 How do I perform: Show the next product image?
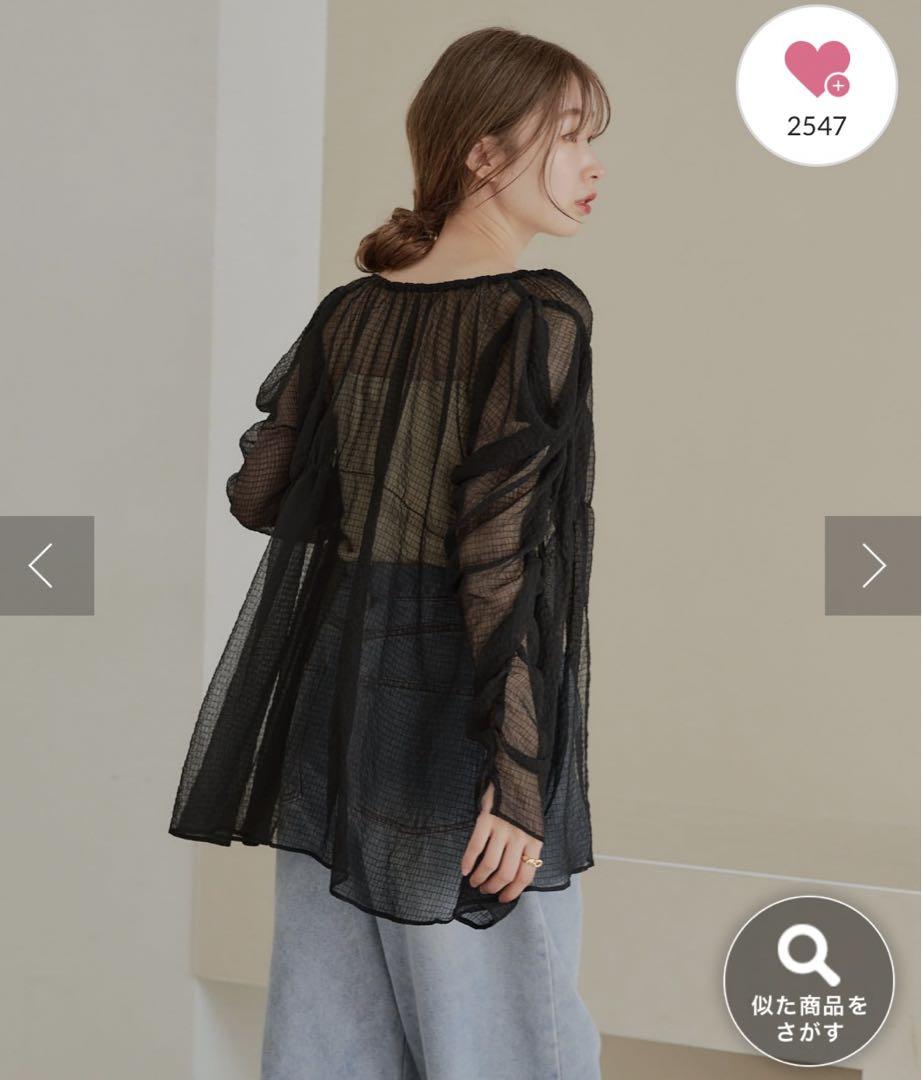pos(872,565)
